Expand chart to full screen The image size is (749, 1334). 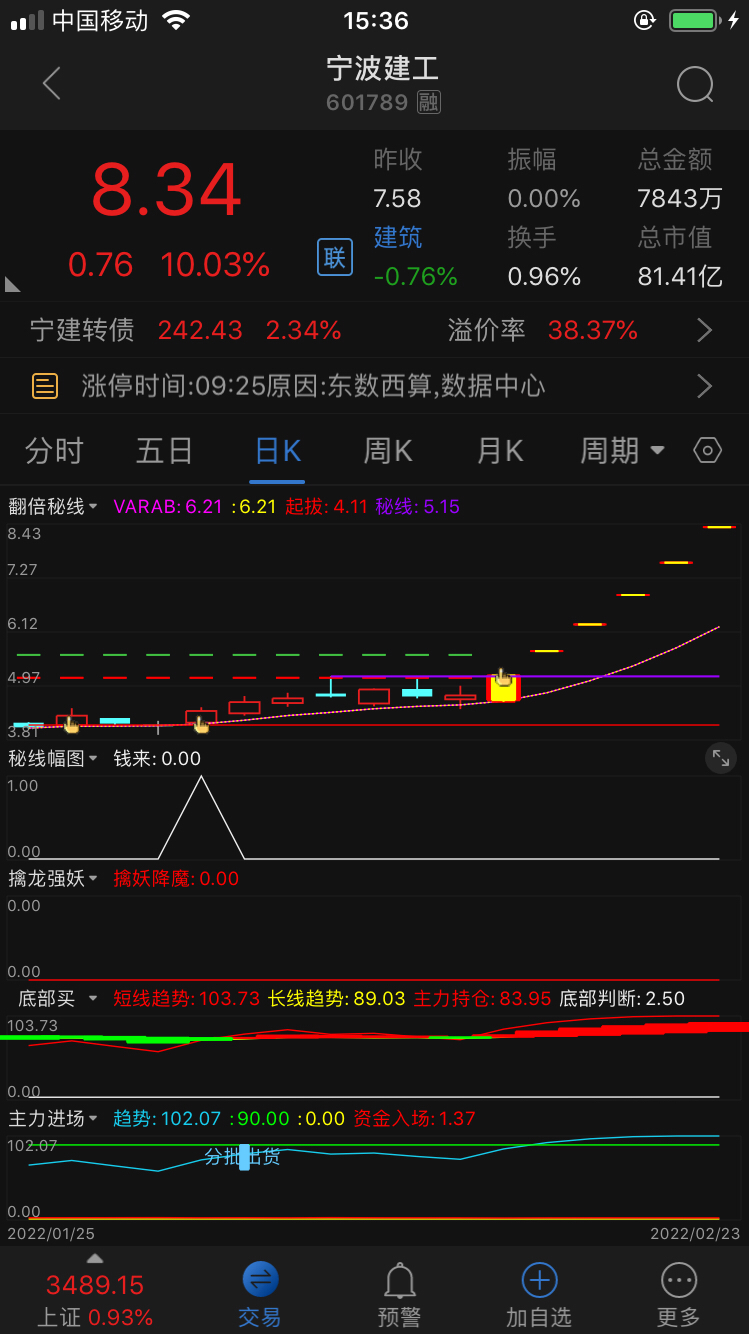pyautogui.click(x=720, y=759)
